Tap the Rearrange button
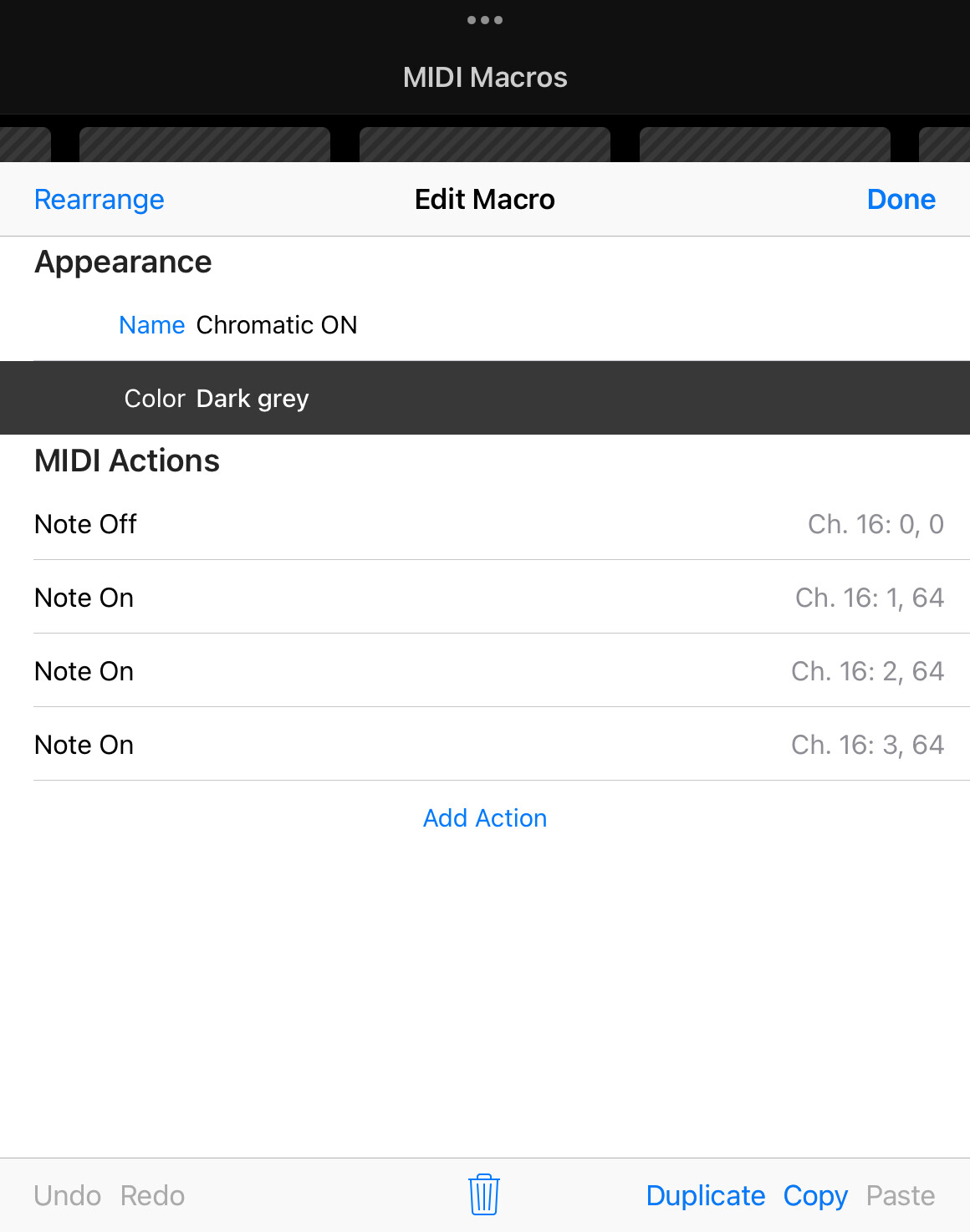 [x=100, y=200]
